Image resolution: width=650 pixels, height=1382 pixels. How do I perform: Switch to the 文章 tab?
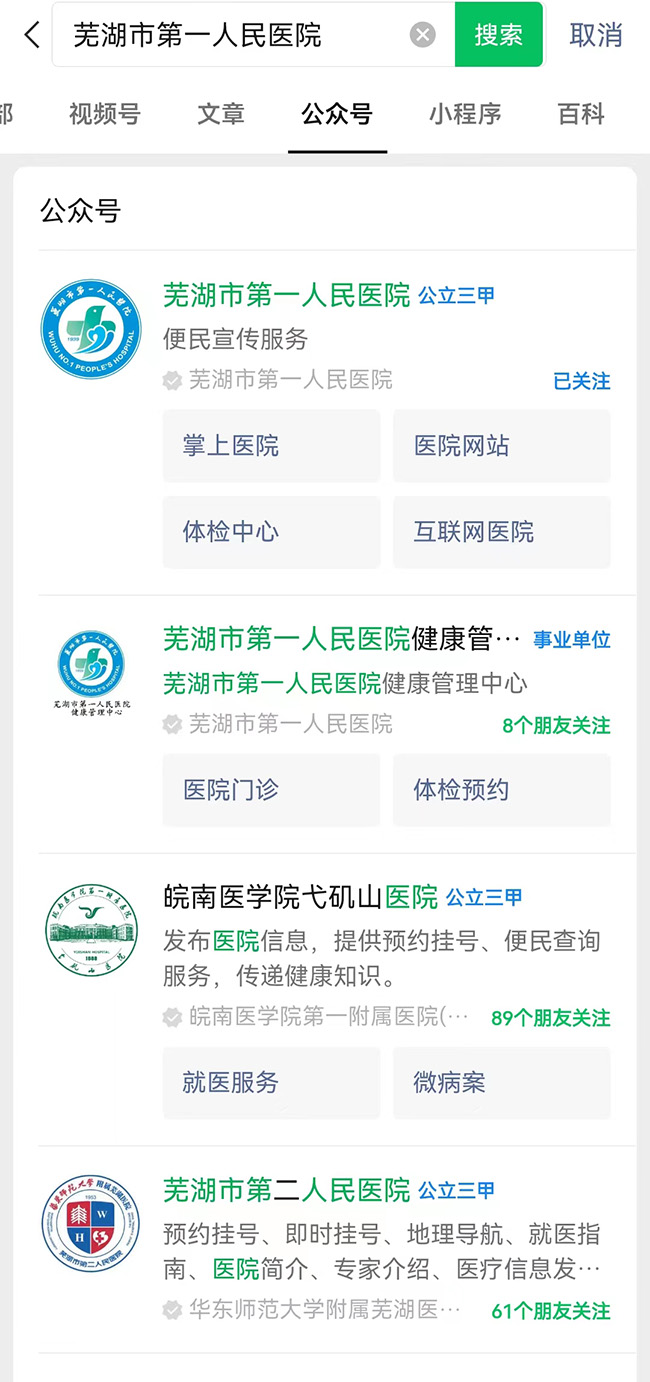pyautogui.click(x=221, y=114)
